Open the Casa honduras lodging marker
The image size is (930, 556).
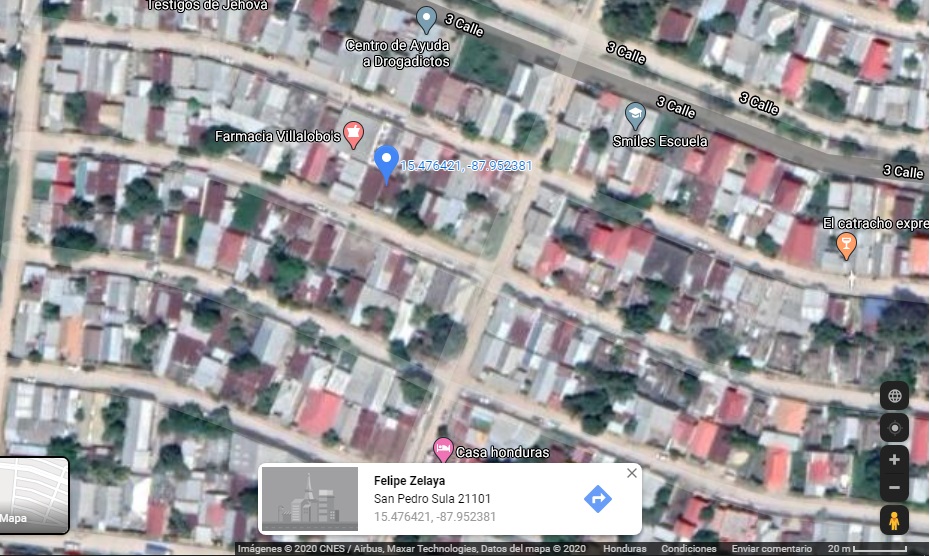pyautogui.click(x=441, y=448)
